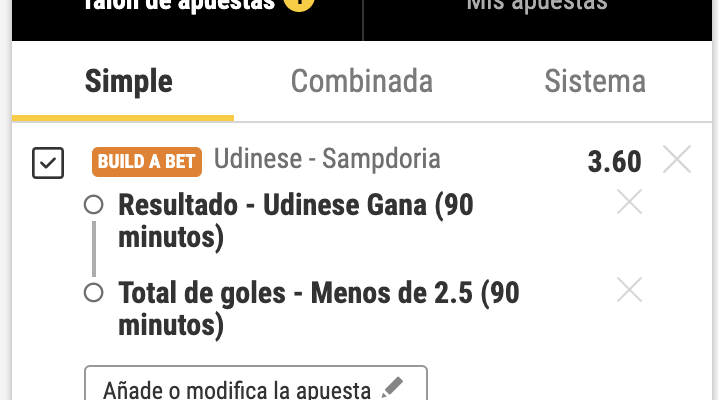Open the Sistema tab
This screenshot has height=400, width=718.
tap(594, 82)
